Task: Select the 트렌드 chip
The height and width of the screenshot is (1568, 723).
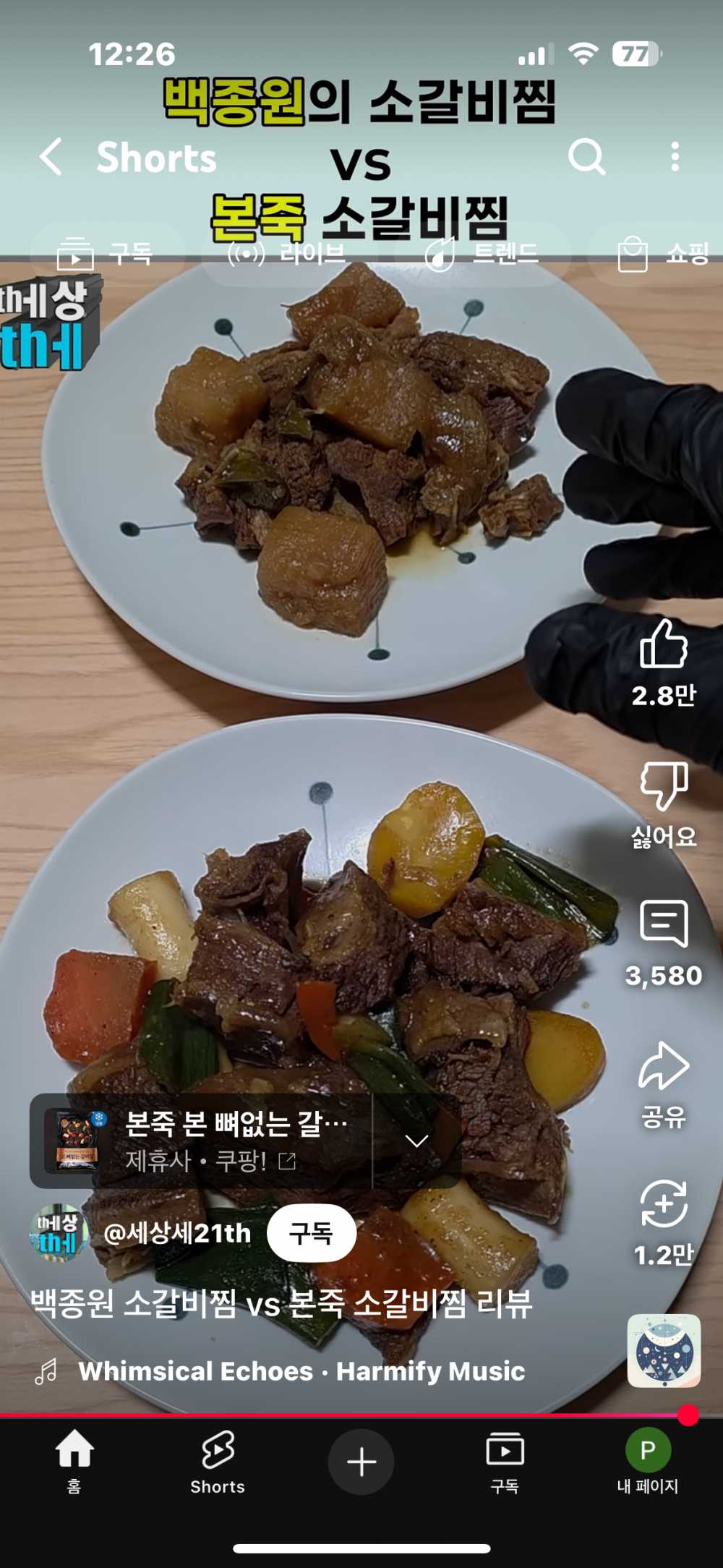Action: click(482, 255)
